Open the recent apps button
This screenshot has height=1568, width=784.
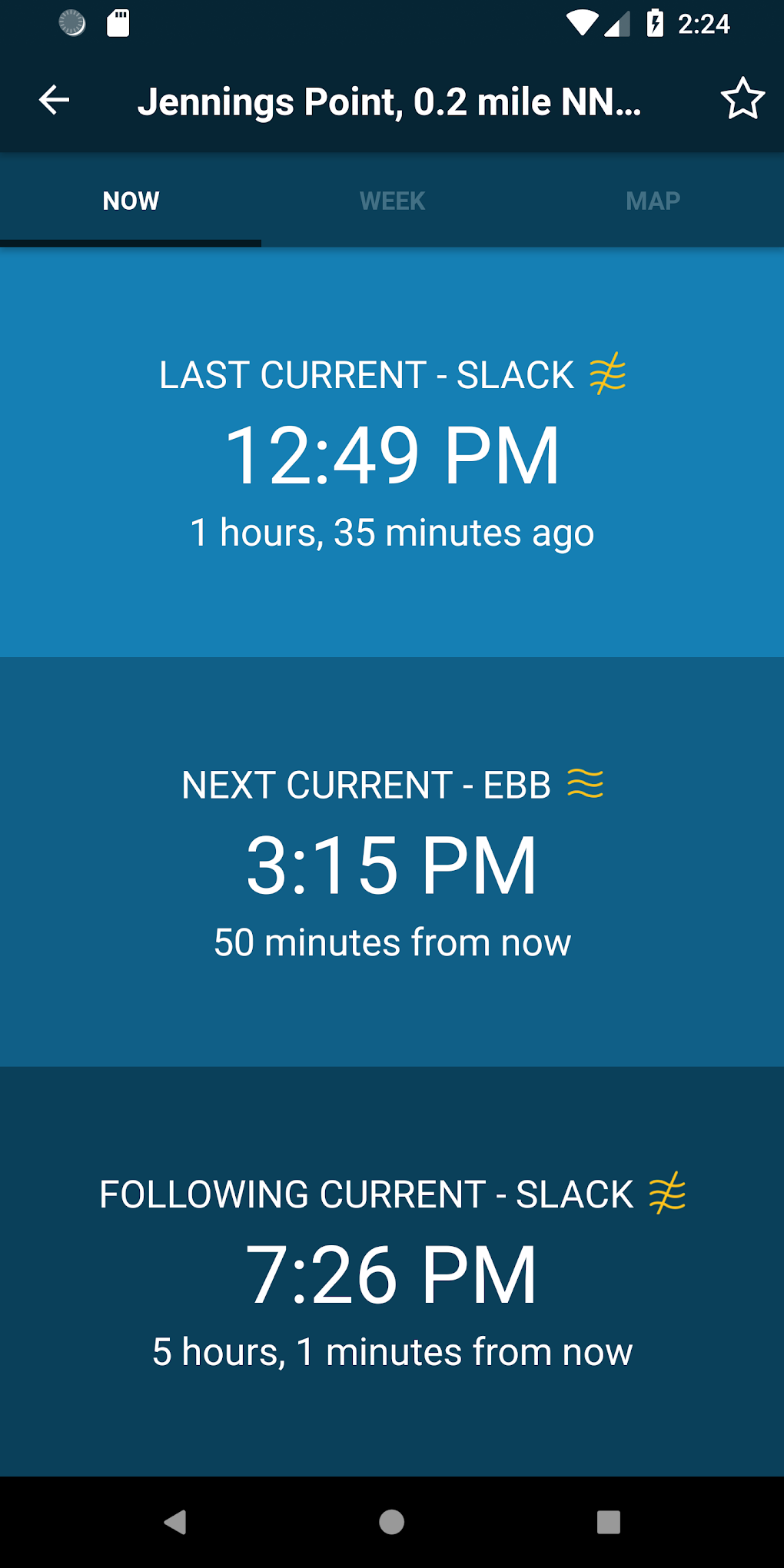pos(609,1522)
